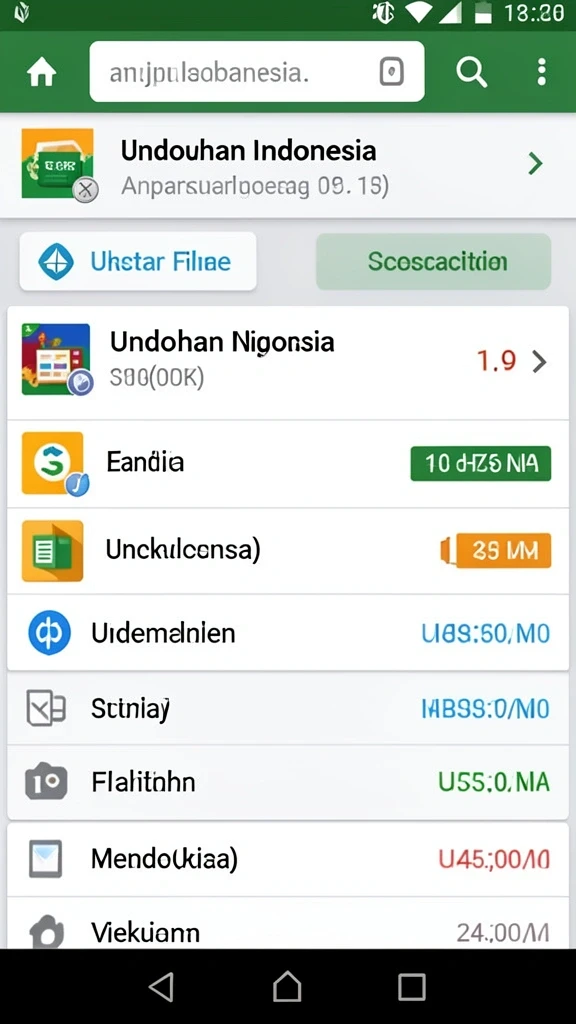Open the Flalitohn row
Viewport: 576px width, 1024px height.
tap(288, 782)
